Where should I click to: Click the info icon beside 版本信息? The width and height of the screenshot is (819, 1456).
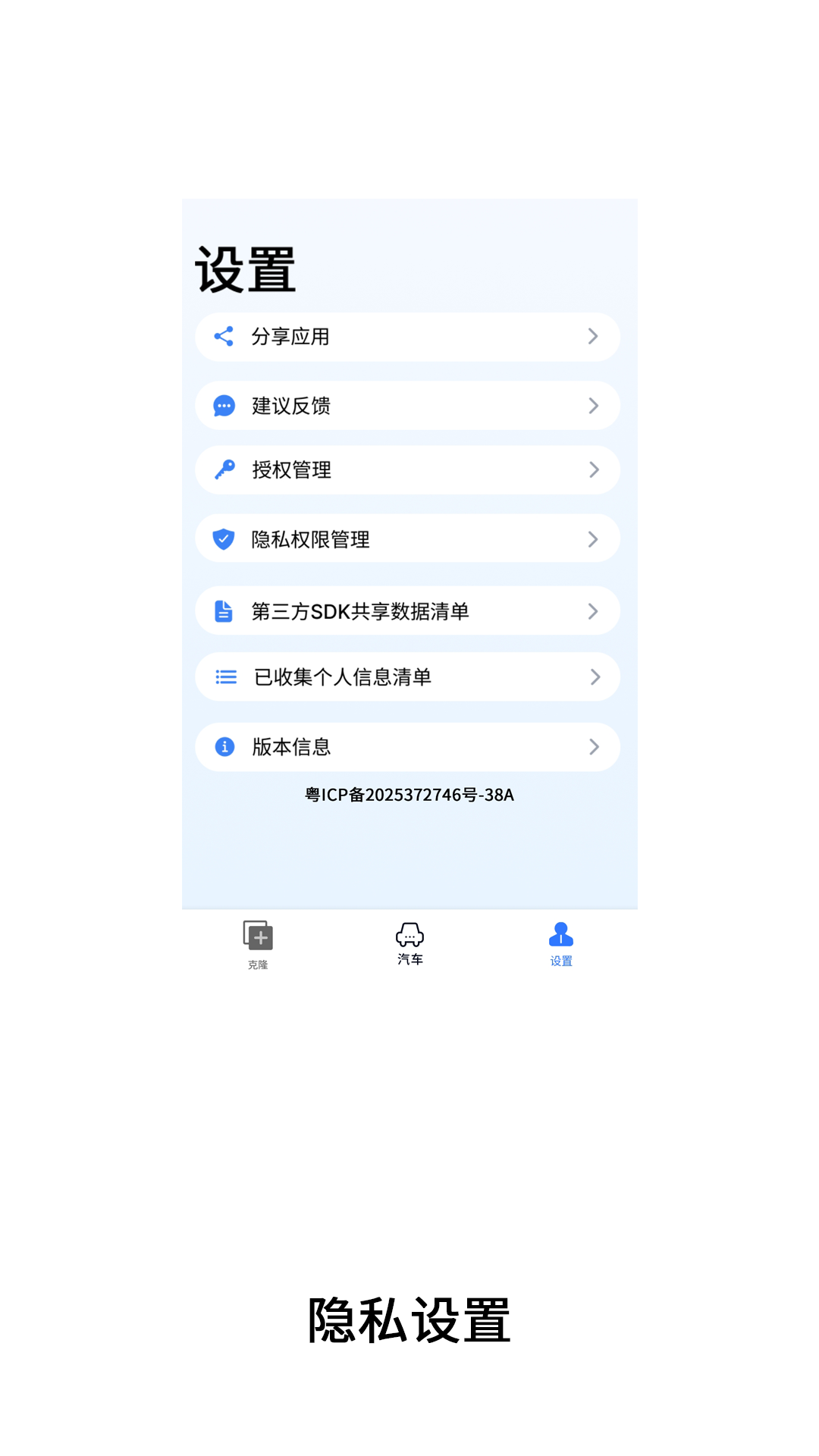click(x=224, y=746)
